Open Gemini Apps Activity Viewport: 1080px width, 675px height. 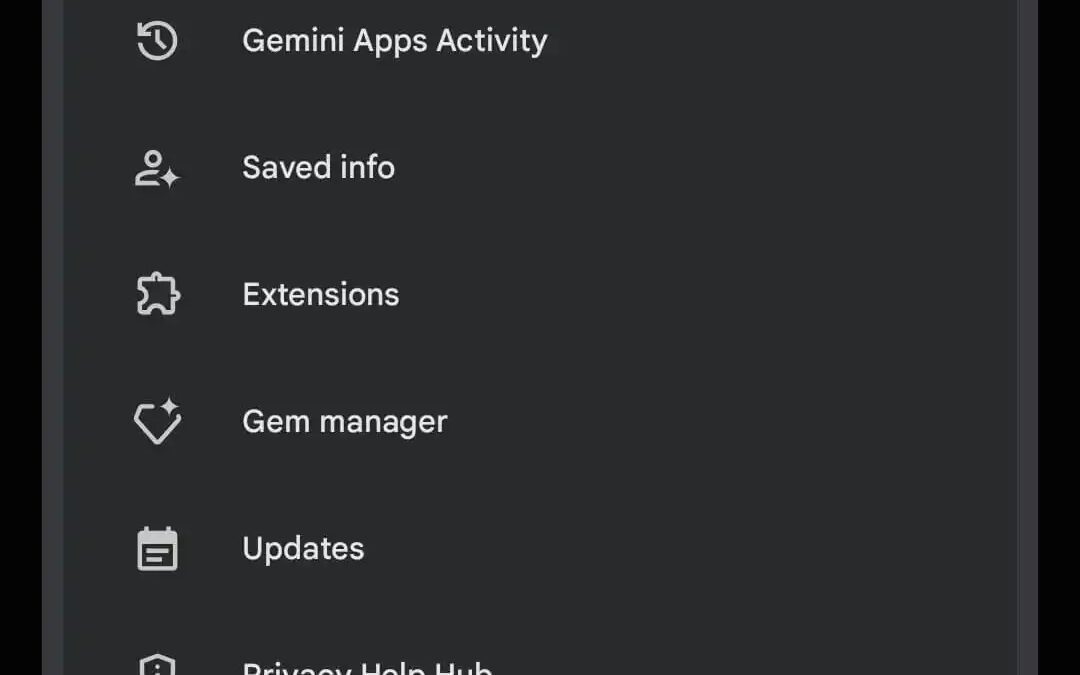point(394,41)
